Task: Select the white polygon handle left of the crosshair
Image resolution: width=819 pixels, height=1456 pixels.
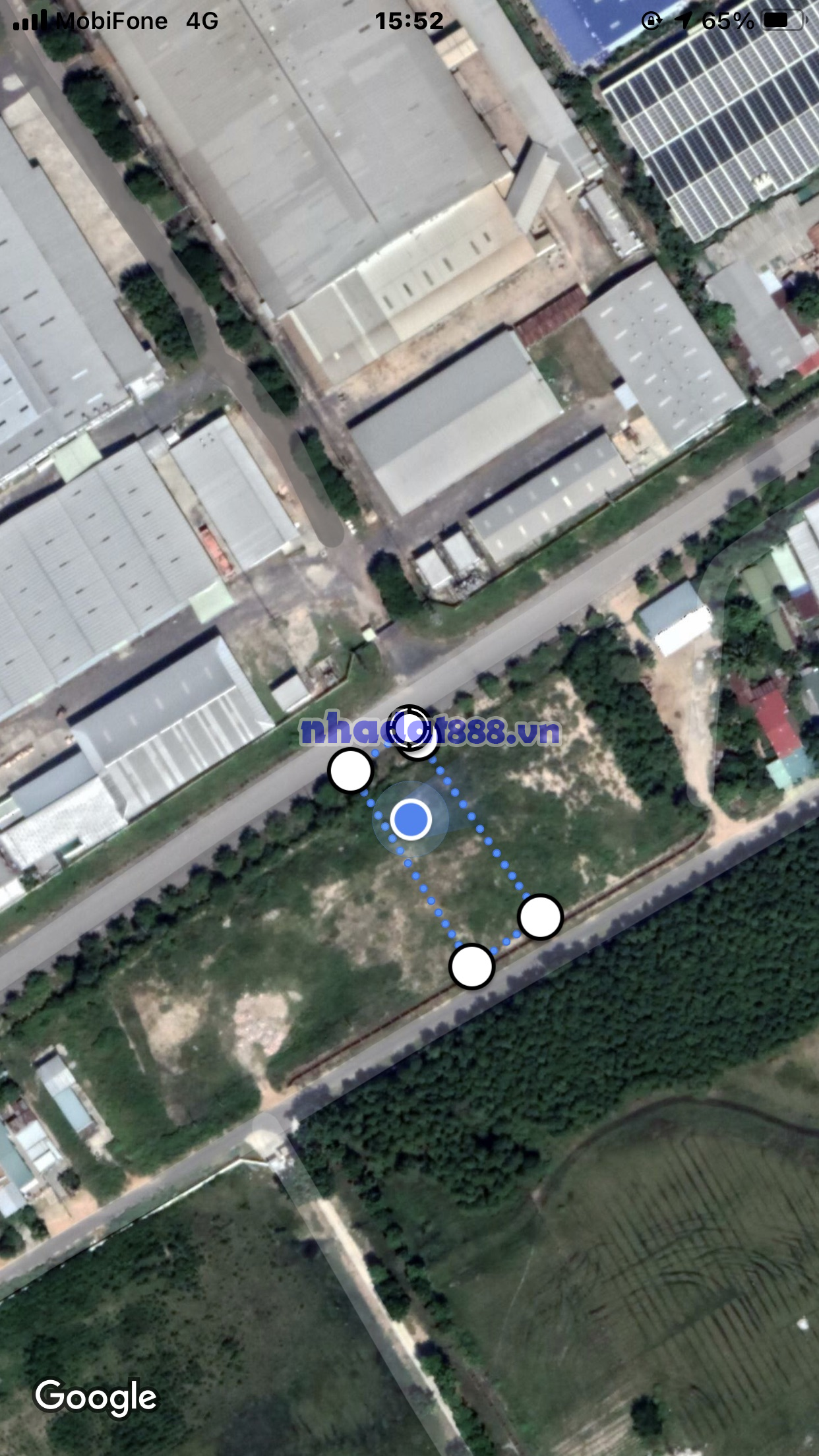Action: [350, 770]
